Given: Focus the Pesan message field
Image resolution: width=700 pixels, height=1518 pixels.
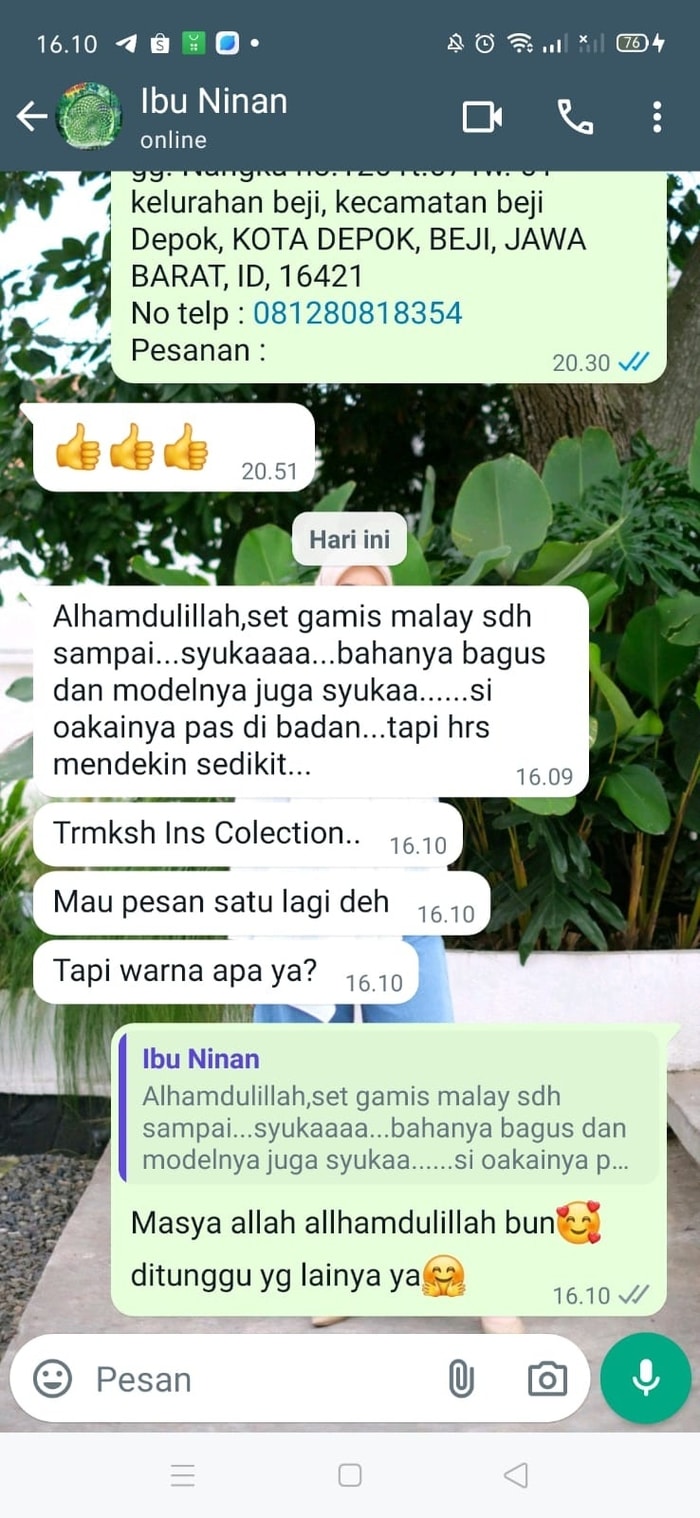Looking at the screenshot, I should click(x=260, y=1379).
